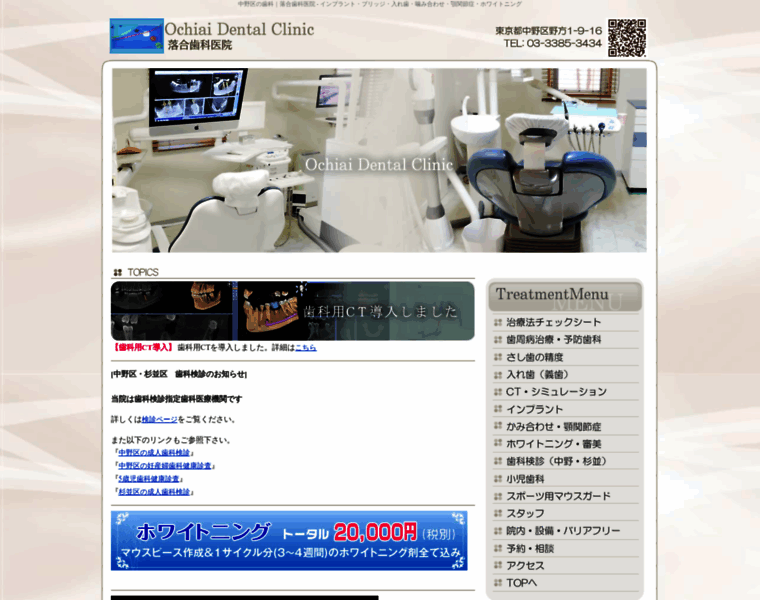Open the 検診ページ link
The height and width of the screenshot is (600, 760).
159,420
